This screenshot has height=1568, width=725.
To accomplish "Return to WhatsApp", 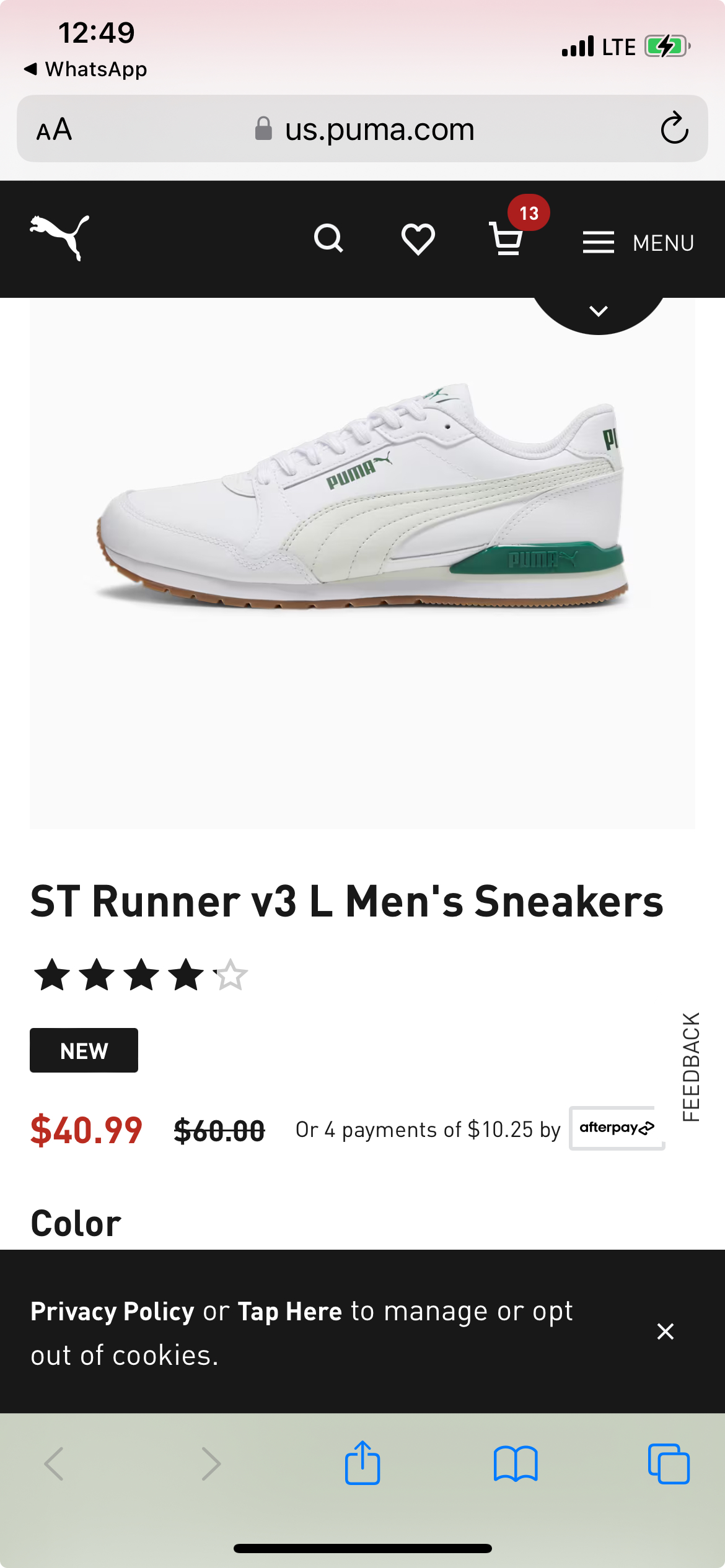I will pos(86,69).
